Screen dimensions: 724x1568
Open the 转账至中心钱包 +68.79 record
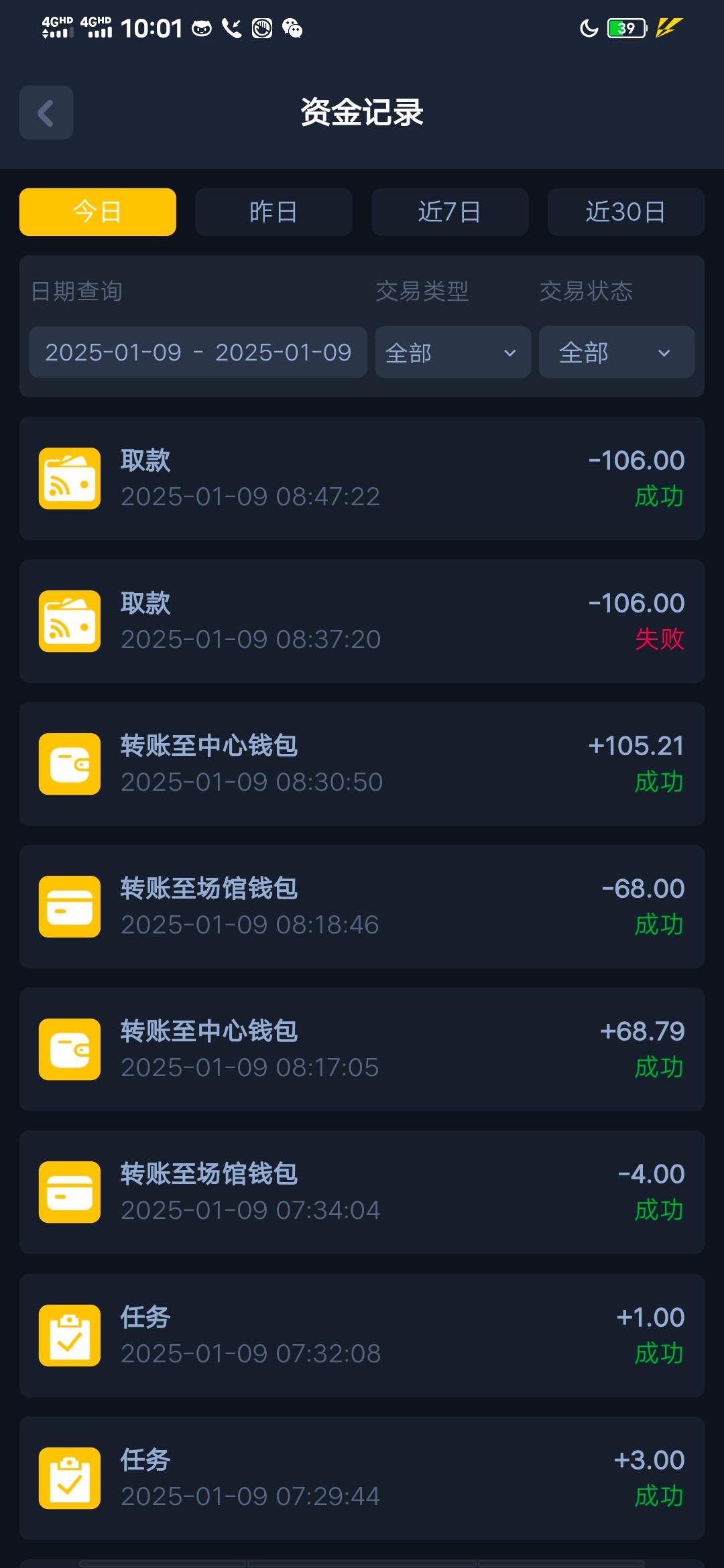(362, 1049)
